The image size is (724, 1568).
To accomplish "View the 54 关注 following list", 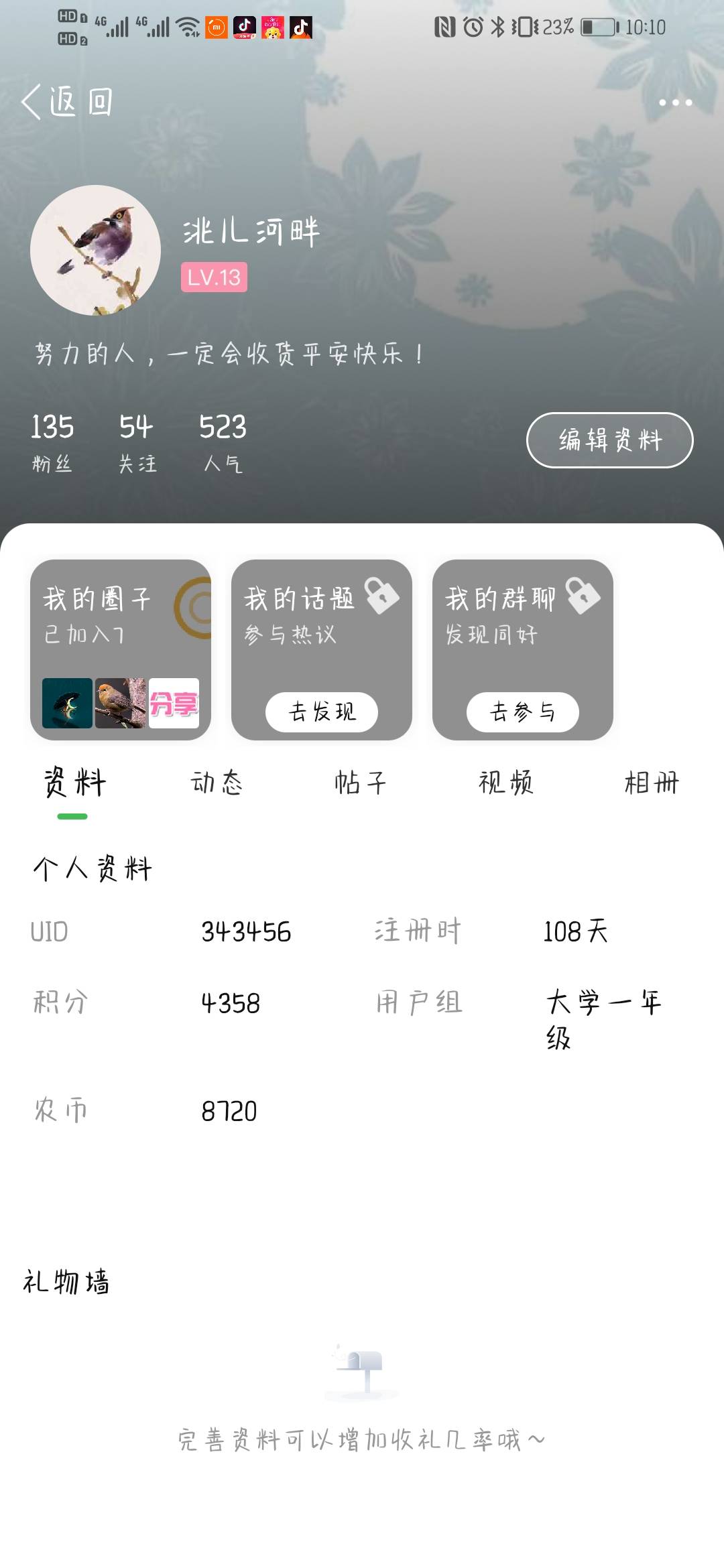I will 137,442.
